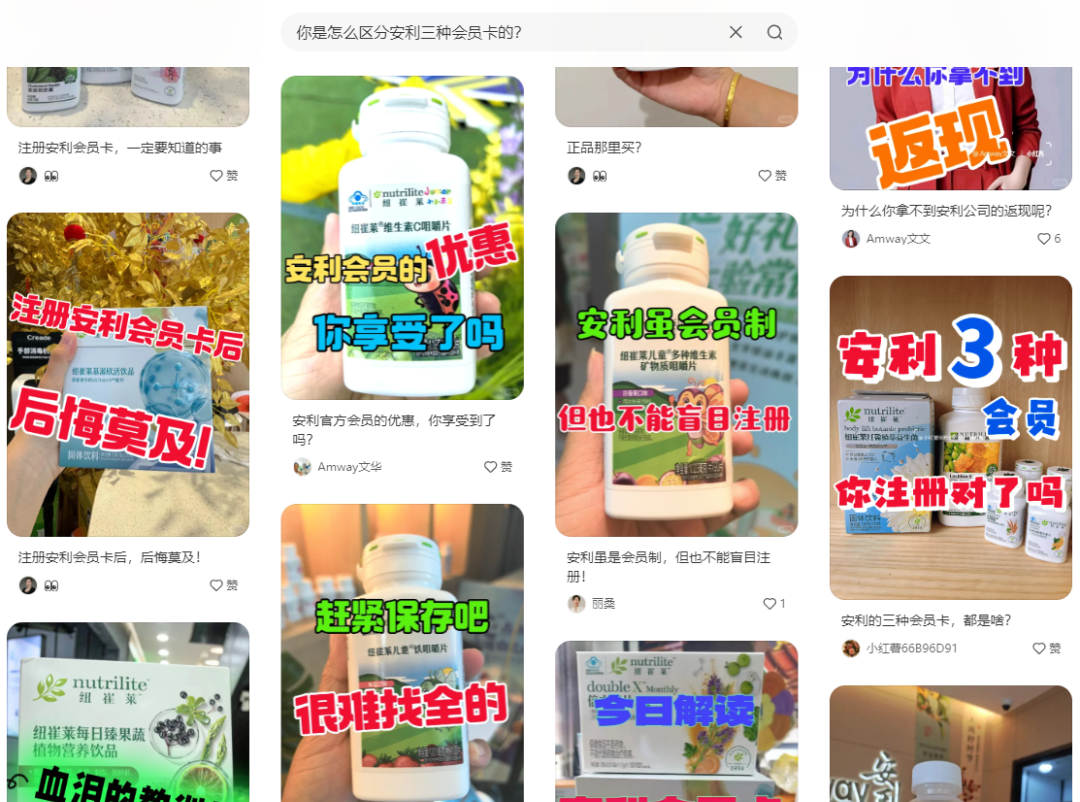Open the 赶紧保存吧 很难找全的 post

[402, 650]
